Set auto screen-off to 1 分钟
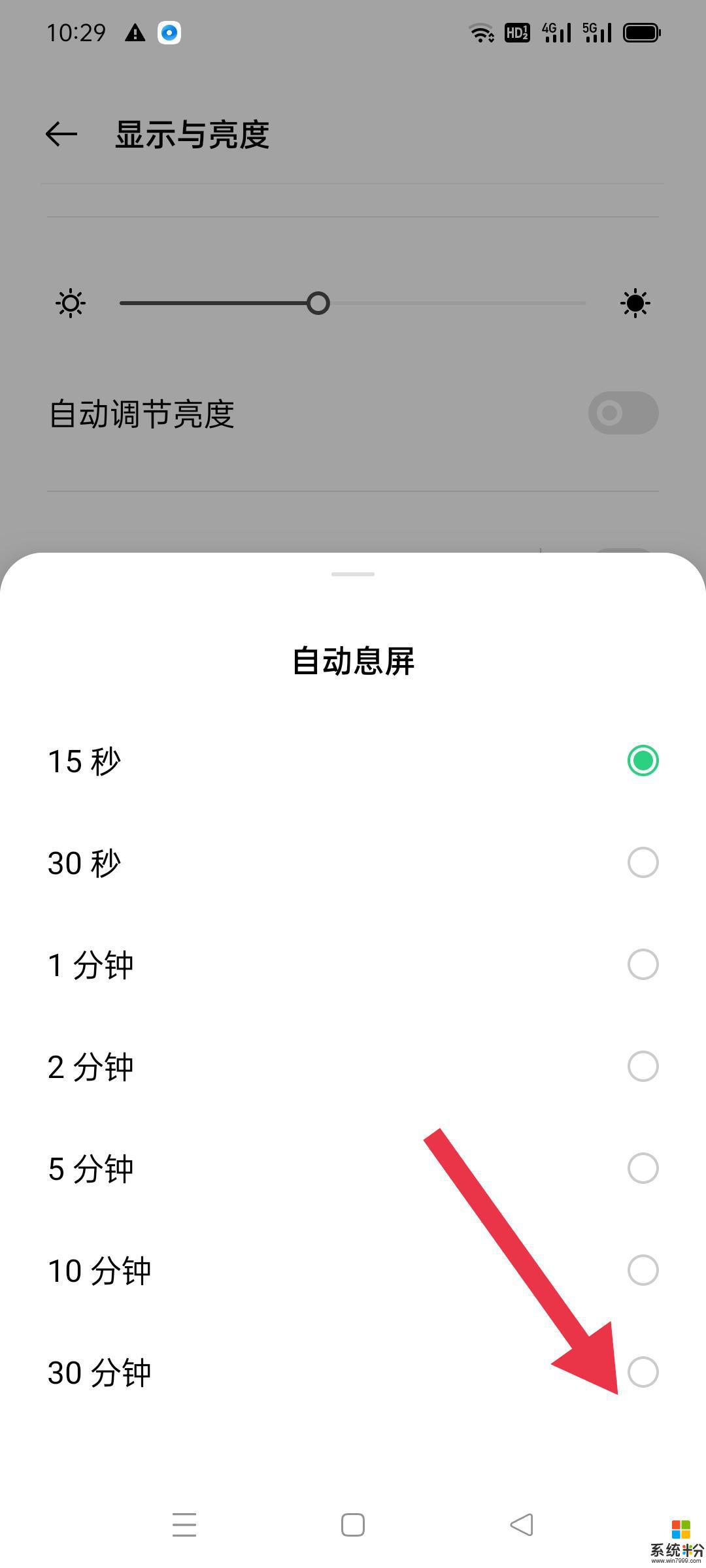 pyautogui.click(x=353, y=964)
